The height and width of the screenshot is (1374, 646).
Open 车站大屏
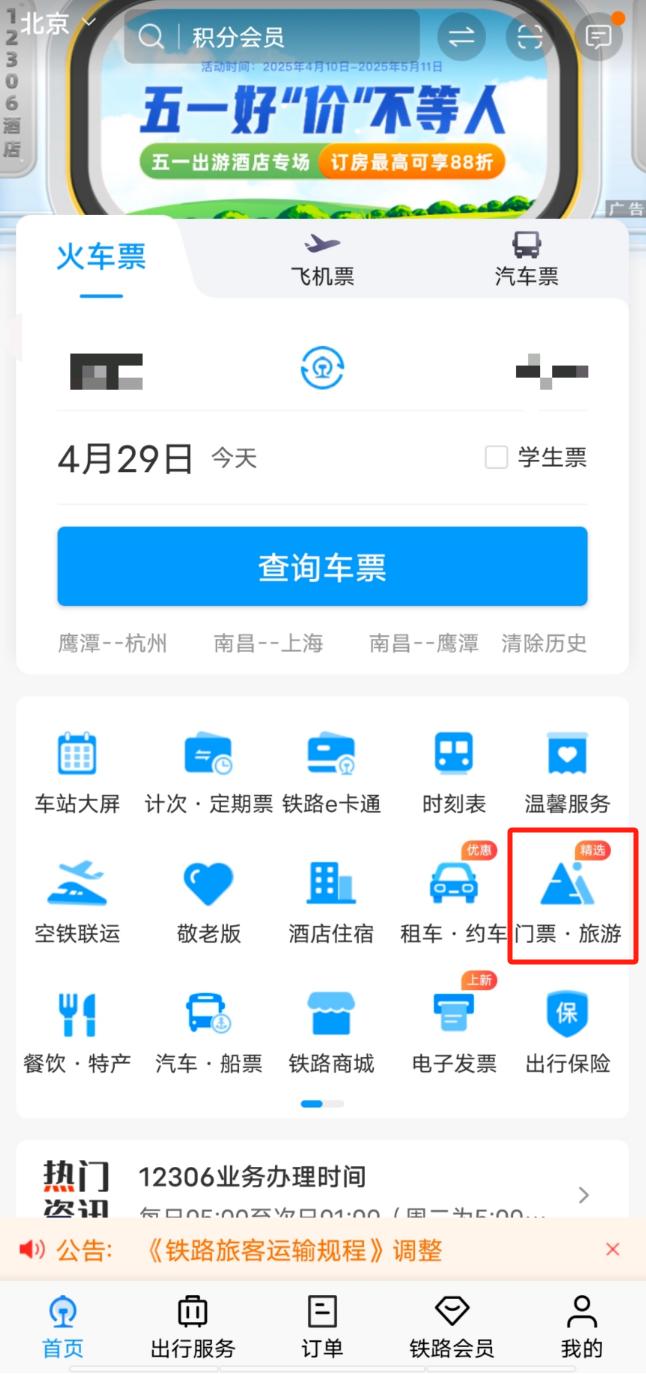[x=77, y=772]
